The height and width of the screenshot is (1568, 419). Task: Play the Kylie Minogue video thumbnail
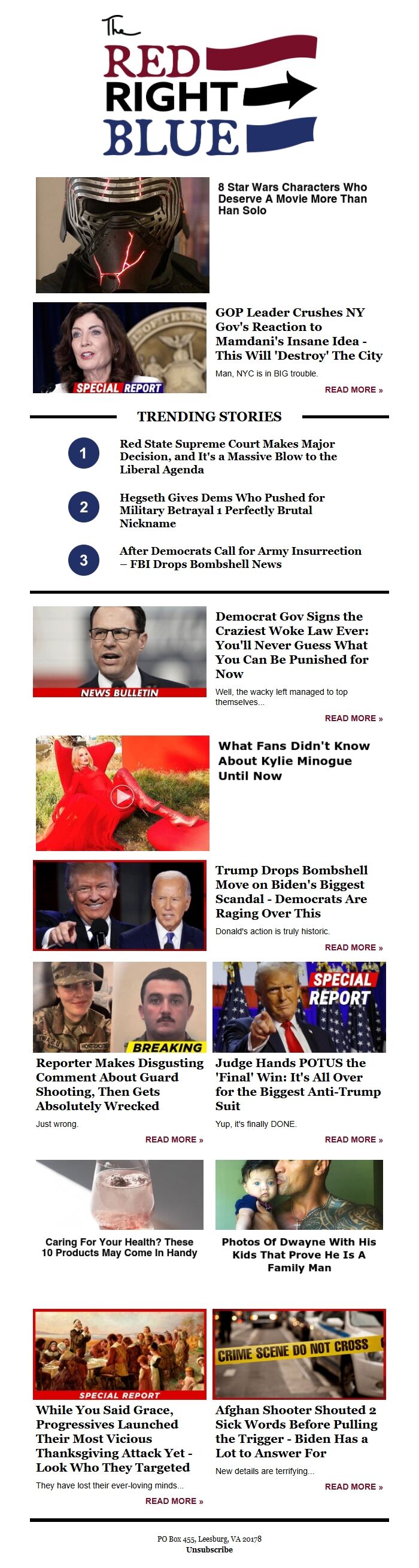coord(123,795)
